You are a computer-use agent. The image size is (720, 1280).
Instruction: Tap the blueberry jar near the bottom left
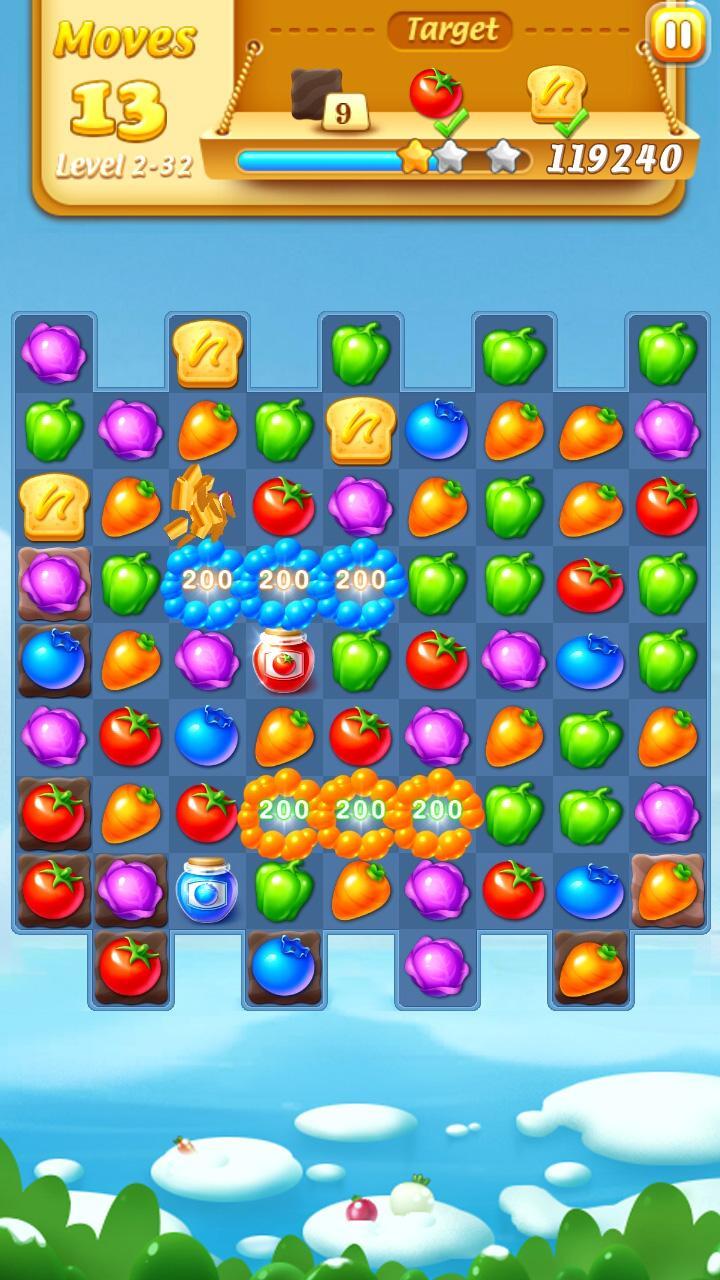coord(207,890)
